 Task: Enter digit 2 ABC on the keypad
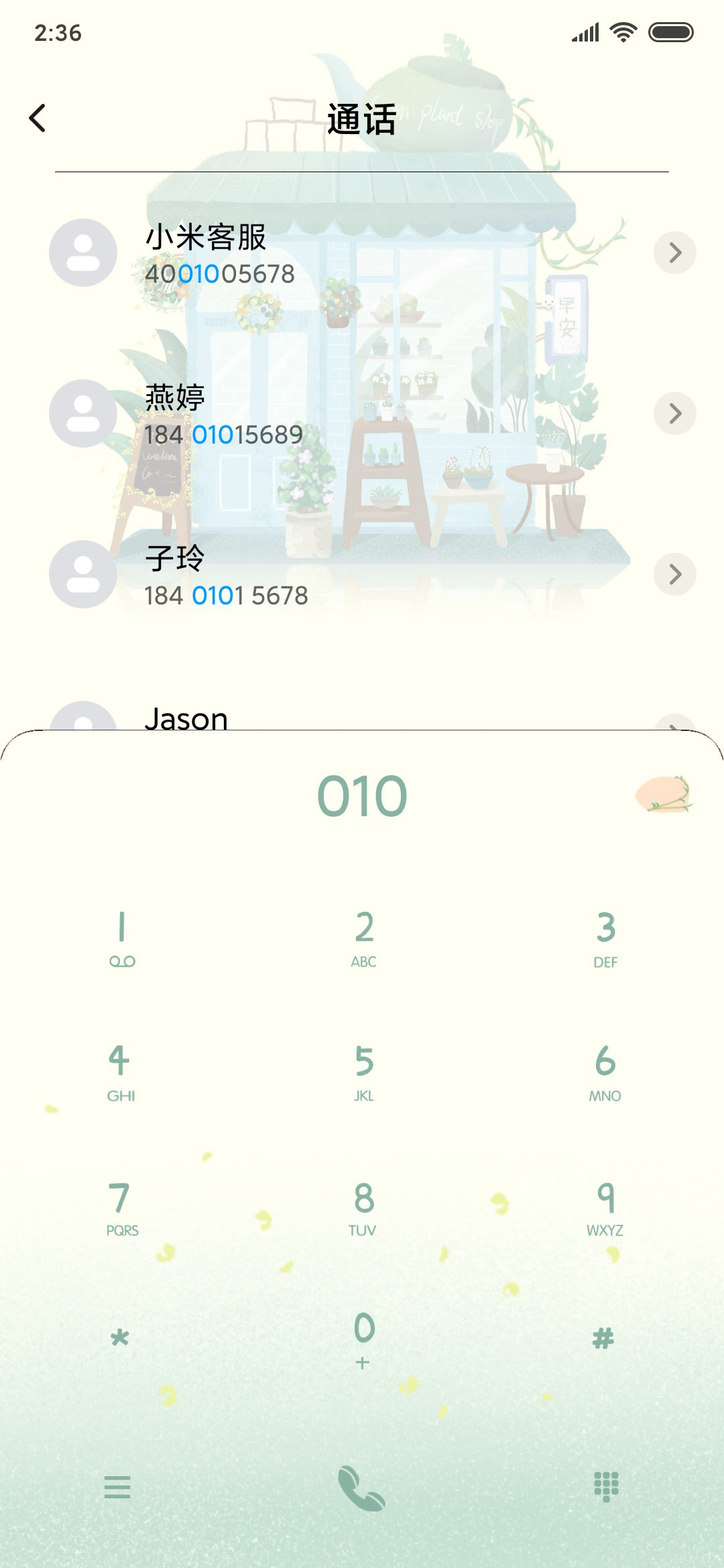(x=363, y=938)
